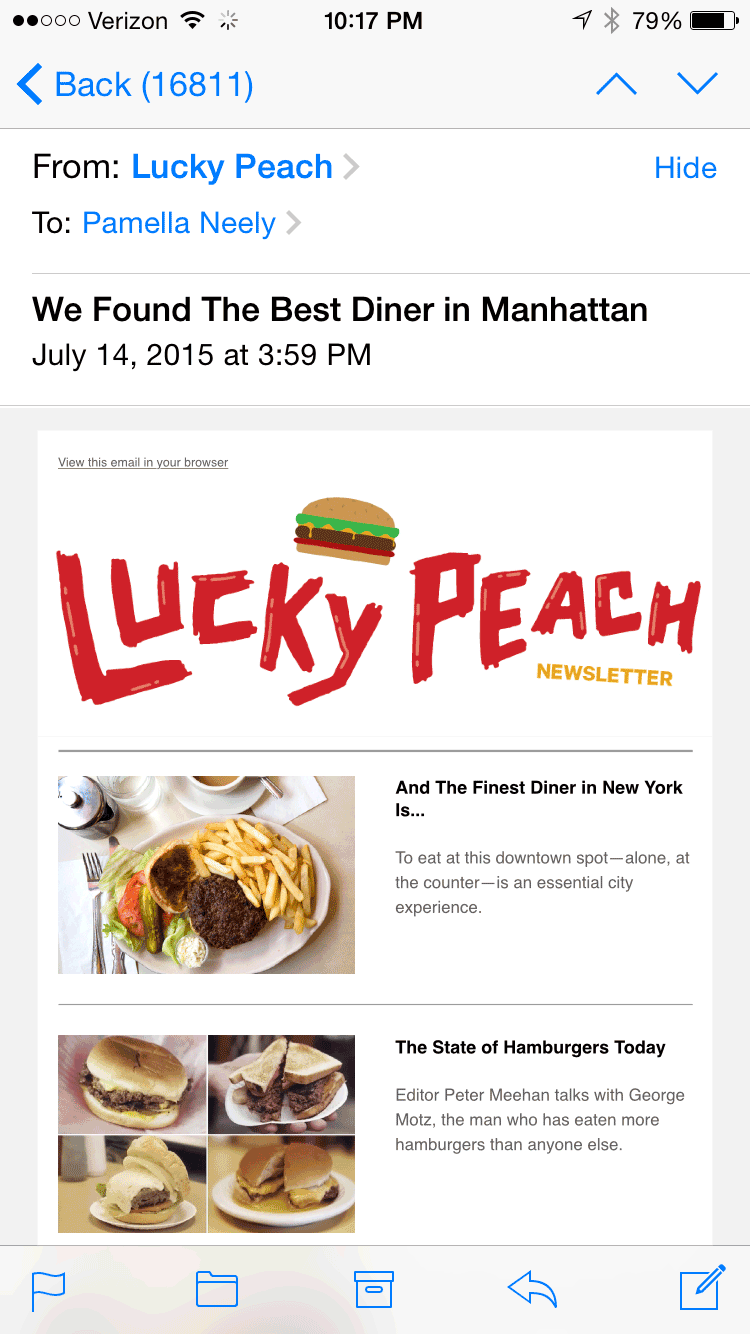Flag this email

click(48, 1290)
